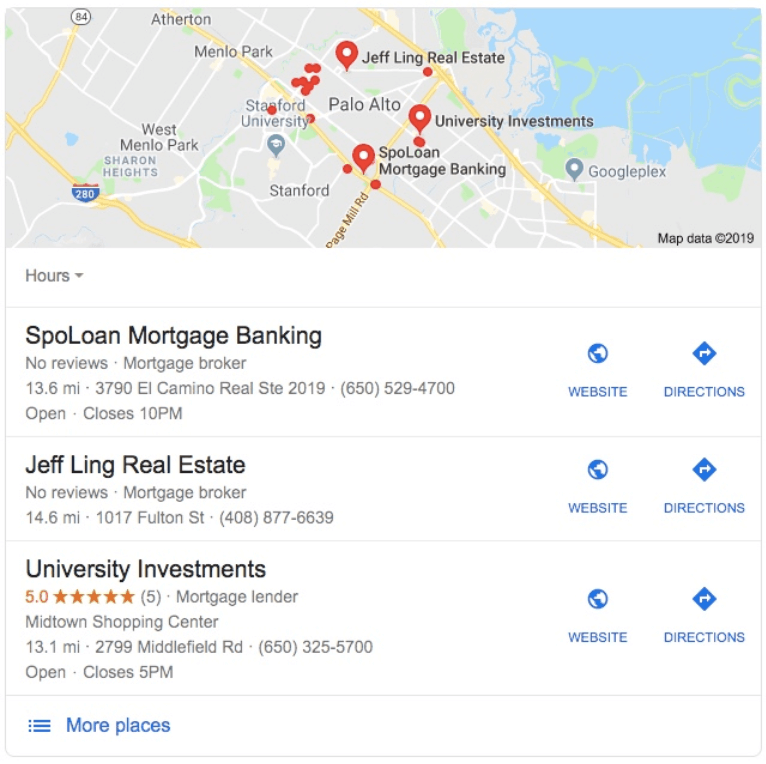Visit the Jeff Ling Real Estate website
The width and height of the screenshot is (766, 764).
pos(597,484)
